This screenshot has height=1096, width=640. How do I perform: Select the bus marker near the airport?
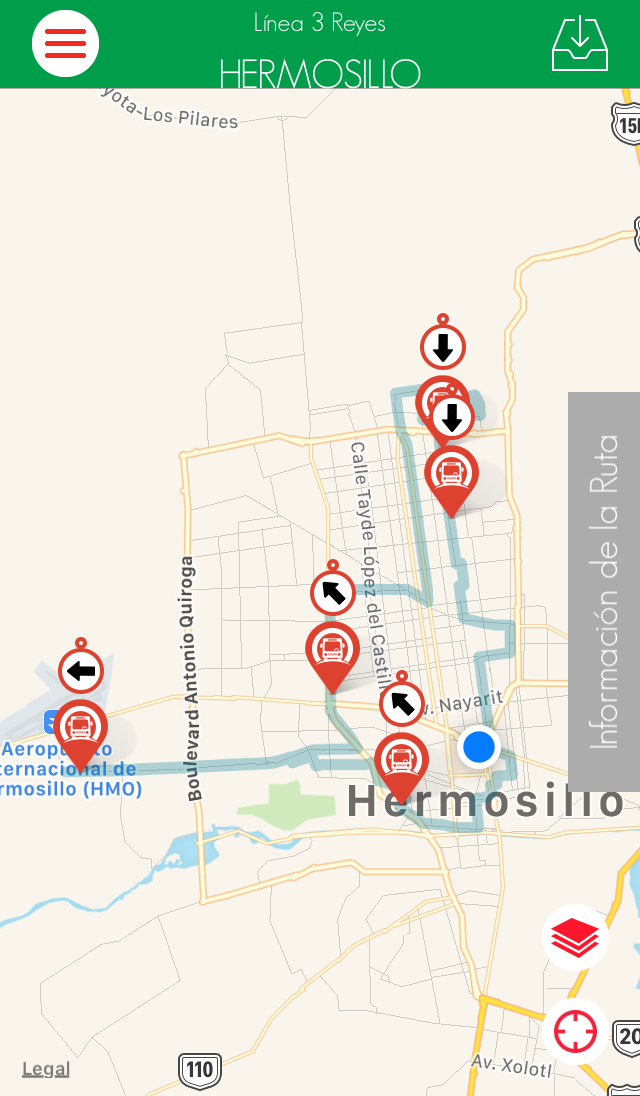coord(81,728)
